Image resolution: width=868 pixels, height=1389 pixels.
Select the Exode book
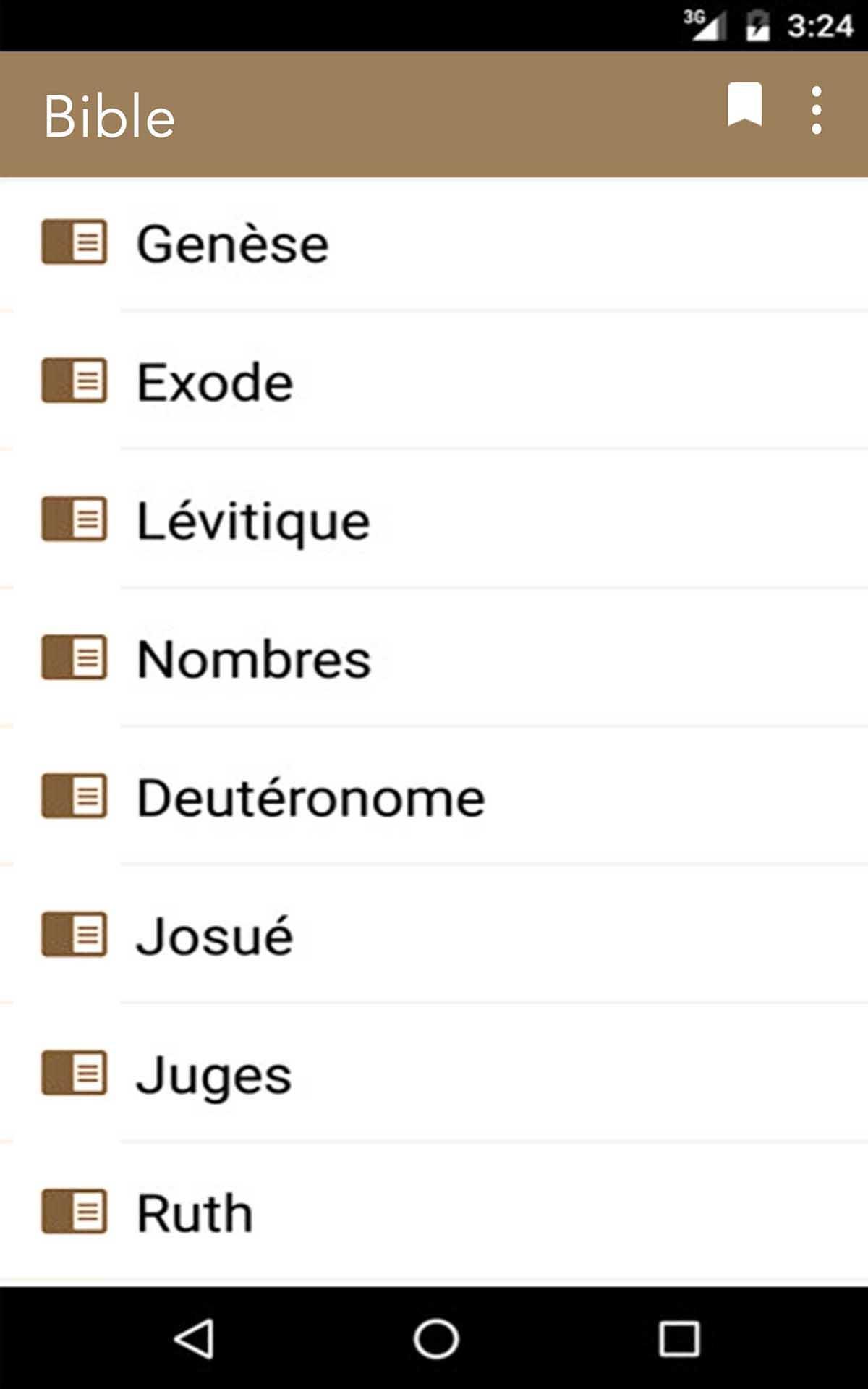coord(434,381)
